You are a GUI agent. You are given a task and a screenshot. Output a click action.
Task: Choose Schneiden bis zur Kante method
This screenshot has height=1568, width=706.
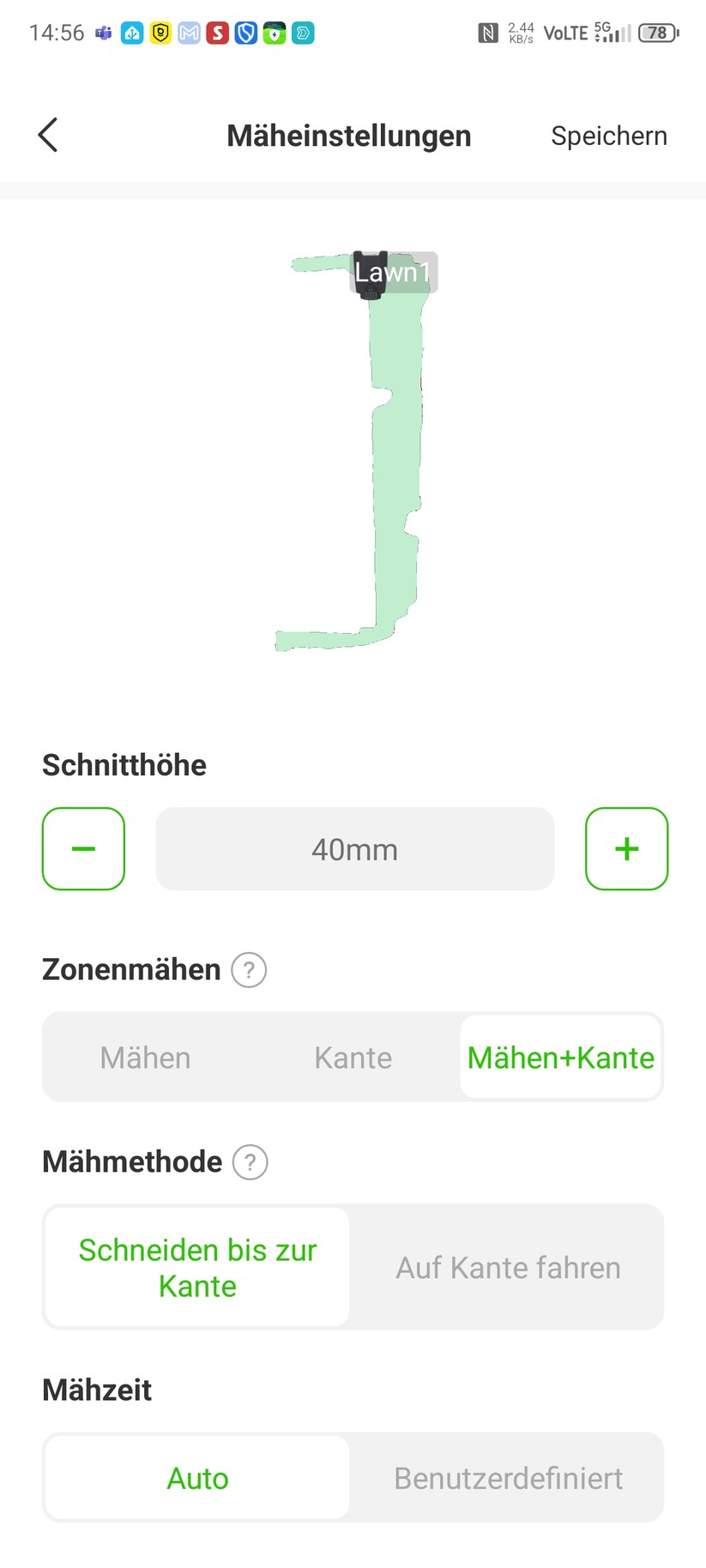pyautogui.click(x=196, y=1267)
